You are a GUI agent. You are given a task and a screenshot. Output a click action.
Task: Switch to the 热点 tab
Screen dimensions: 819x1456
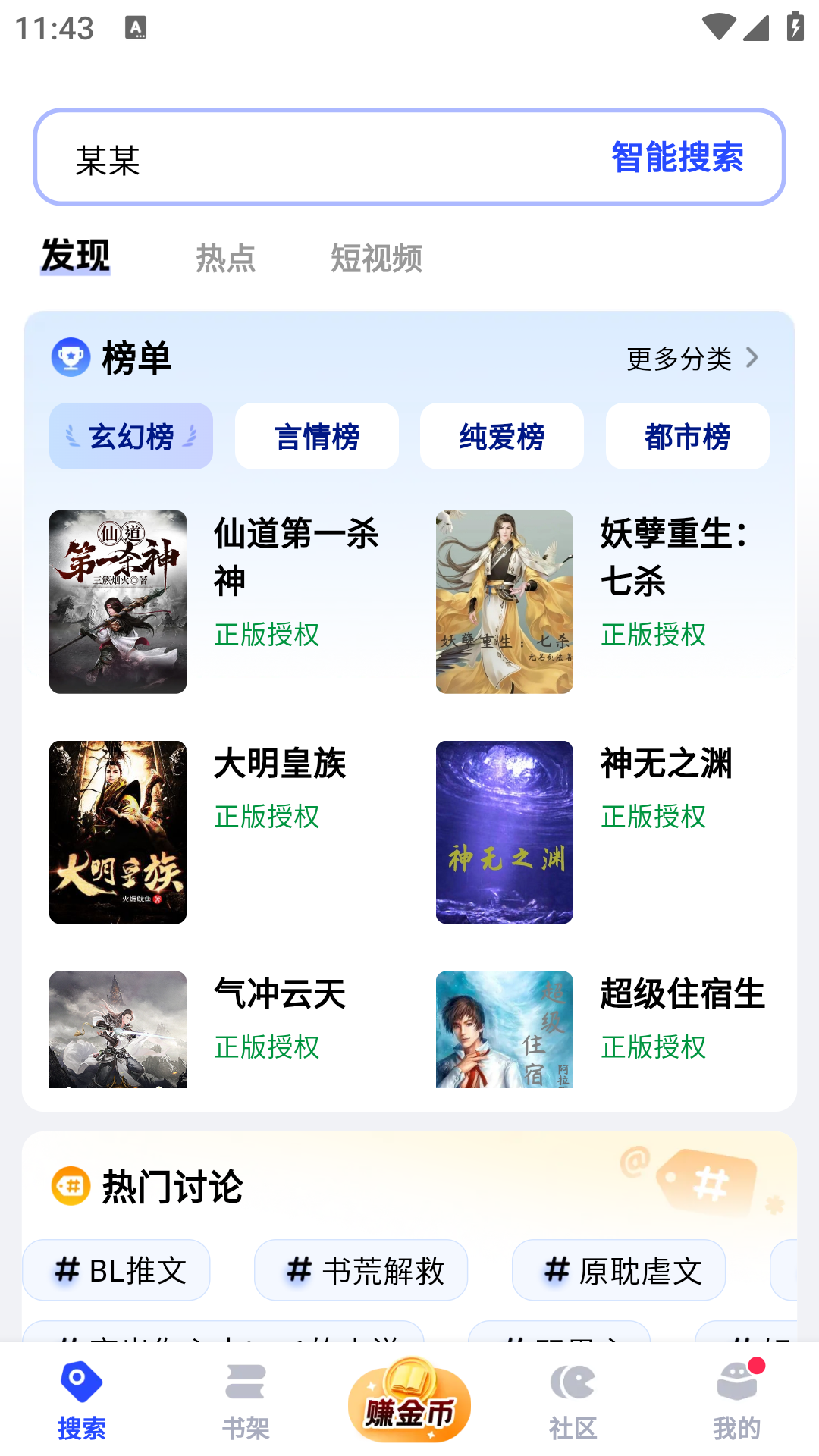coord(225,259)
